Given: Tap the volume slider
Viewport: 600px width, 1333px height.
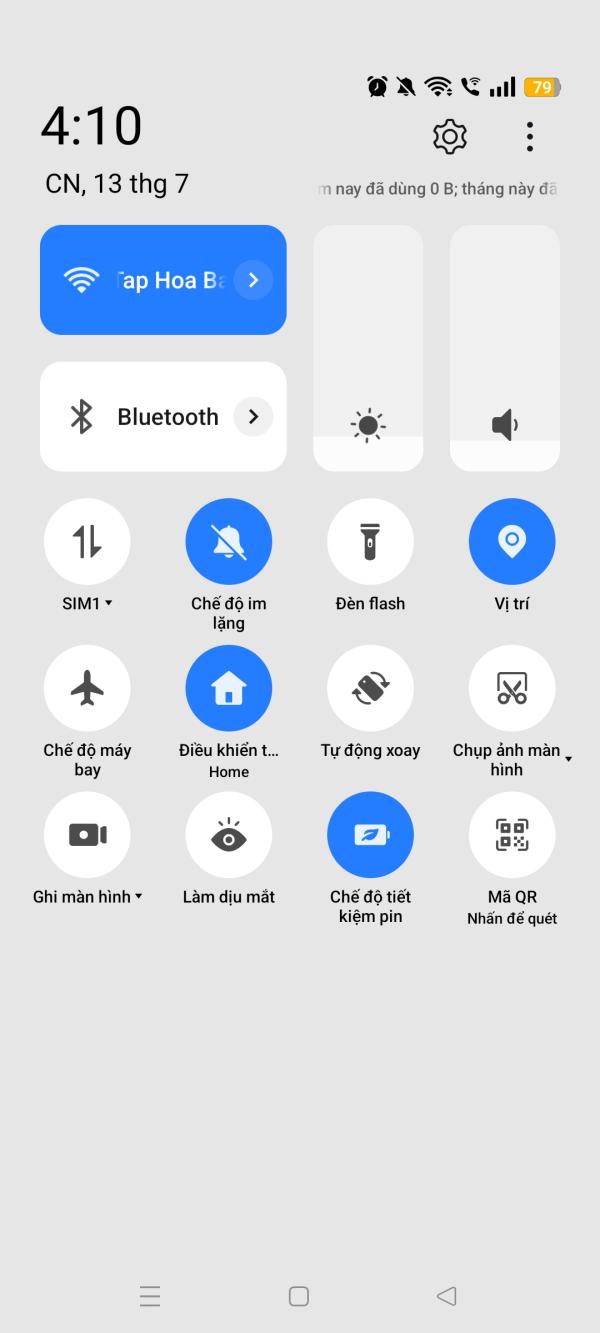Looking at the screenshot, I should 505,348.
